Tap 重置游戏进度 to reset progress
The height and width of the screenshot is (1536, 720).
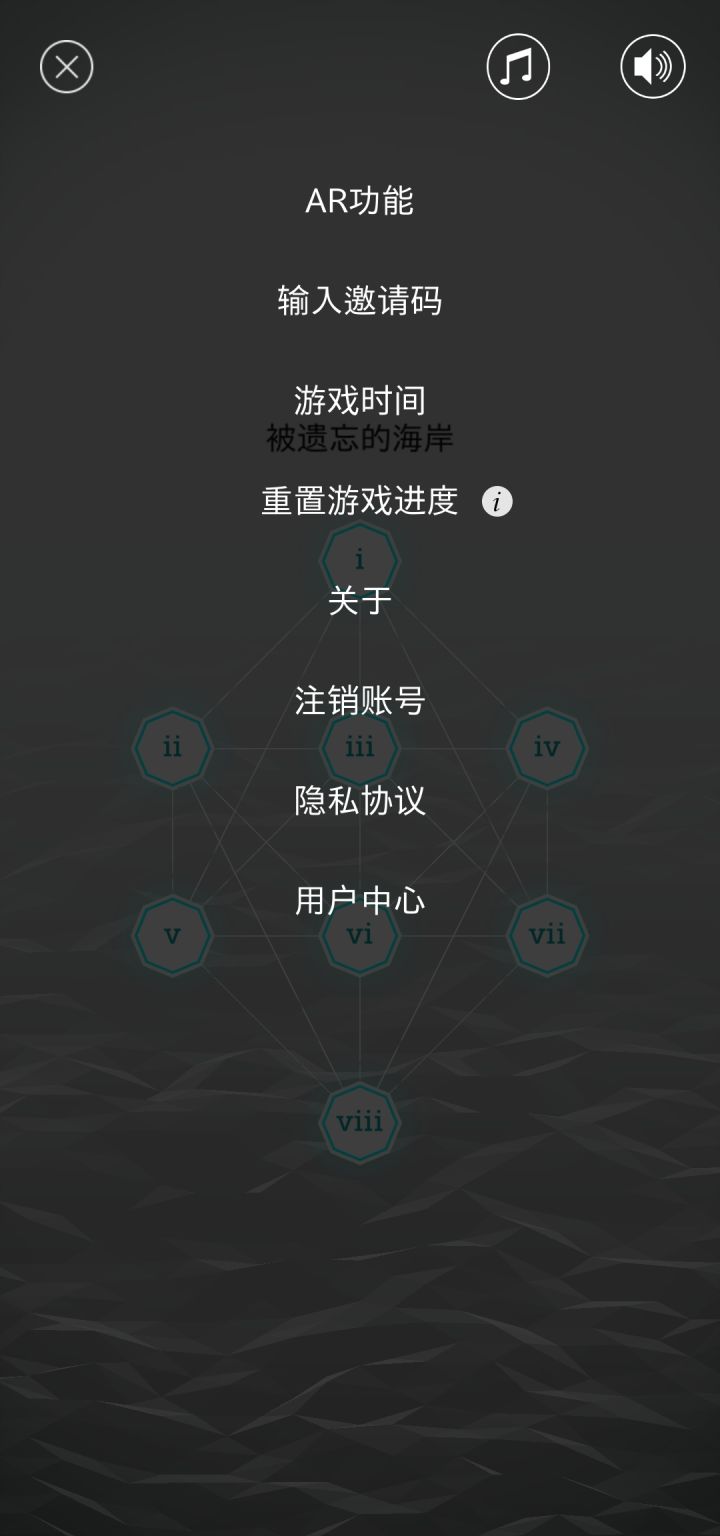(360, 500)
